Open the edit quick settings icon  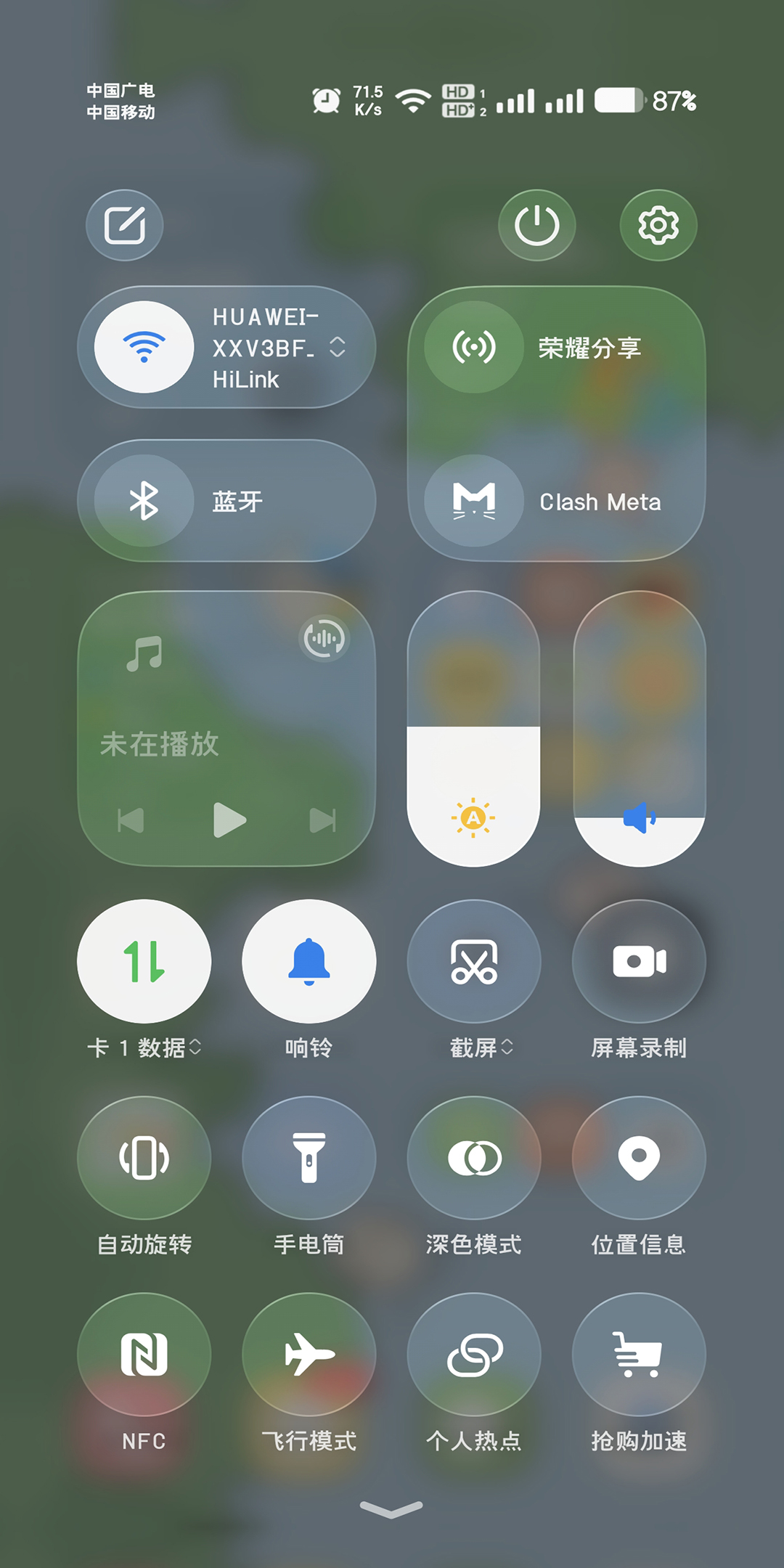[x=124, y=225]
